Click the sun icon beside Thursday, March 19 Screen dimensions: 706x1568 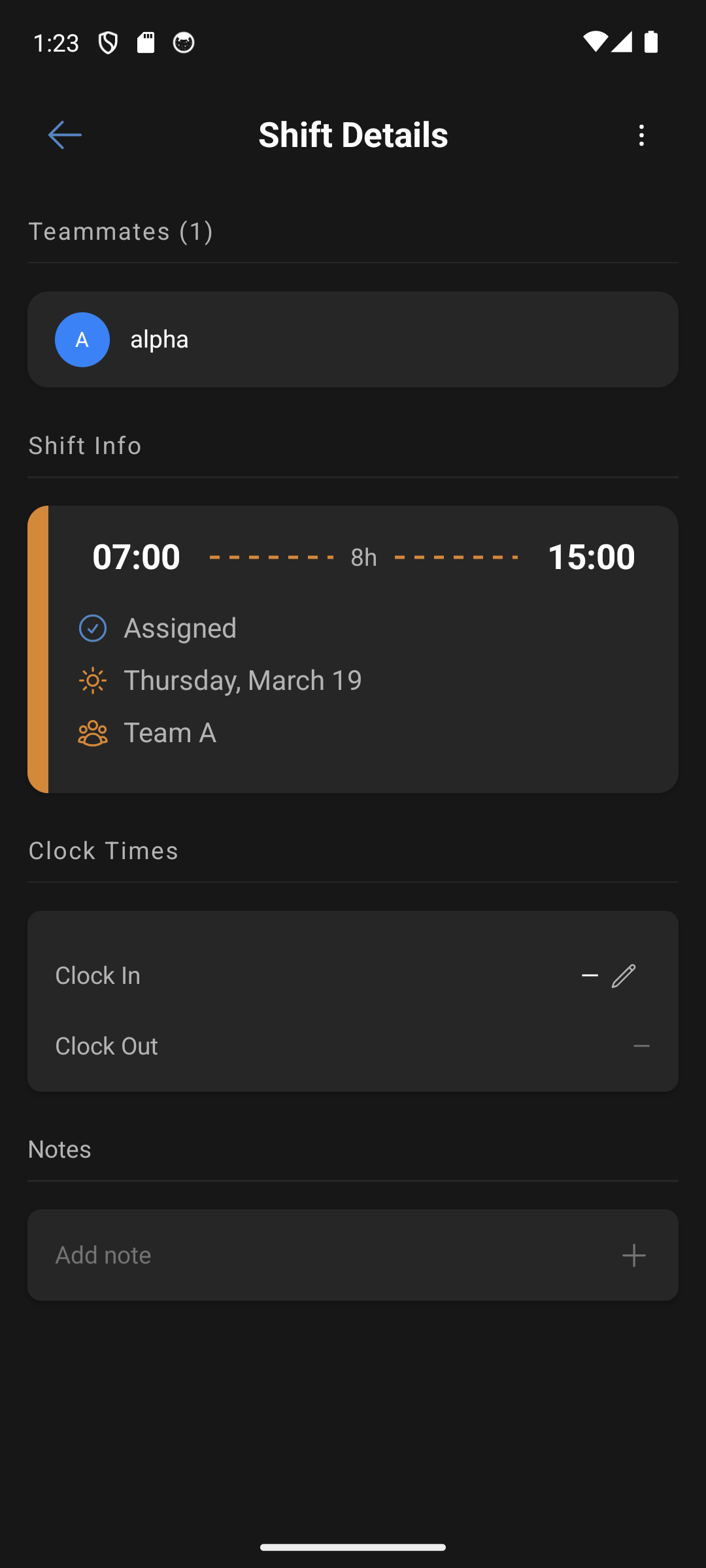(x=93, y=680)
